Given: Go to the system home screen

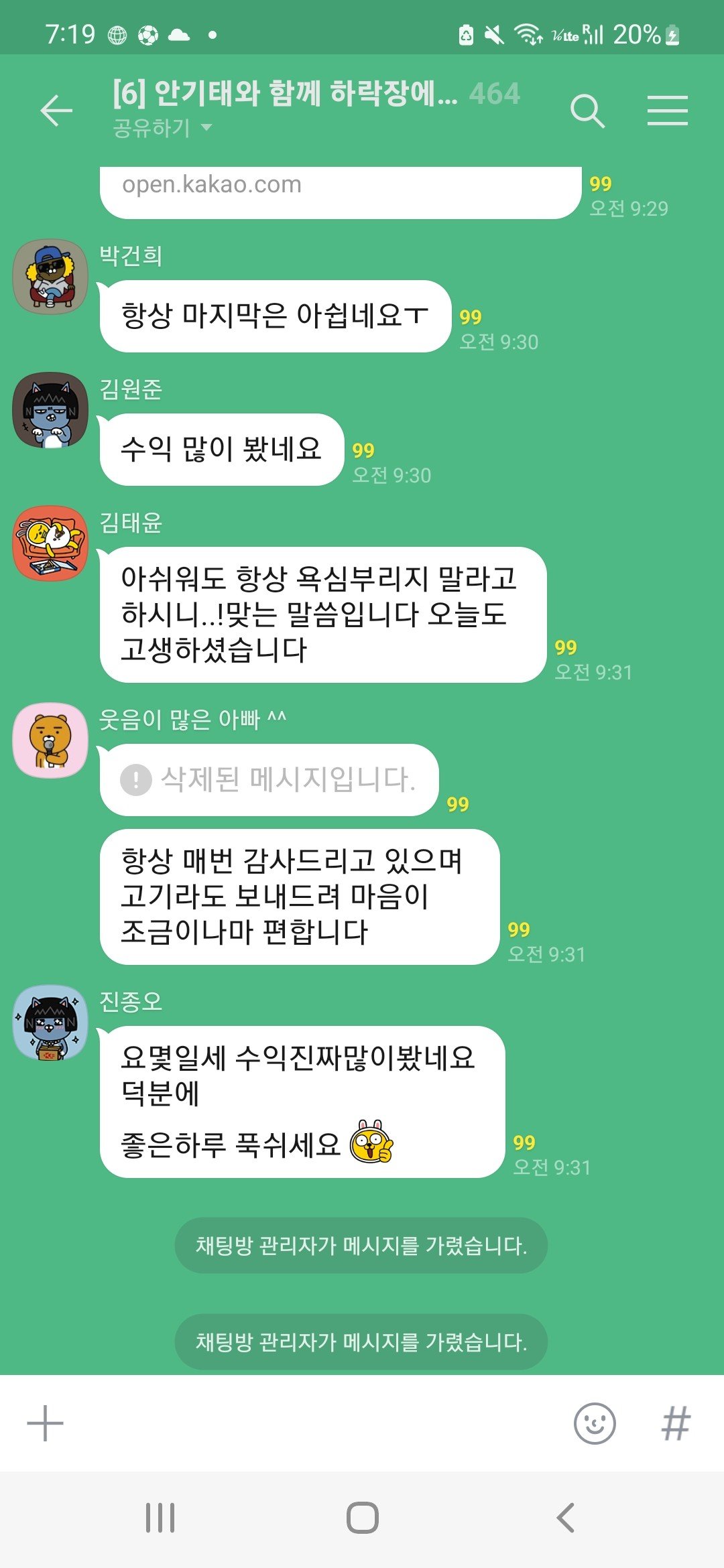Looking at the screenshot, I should 362,1518.
